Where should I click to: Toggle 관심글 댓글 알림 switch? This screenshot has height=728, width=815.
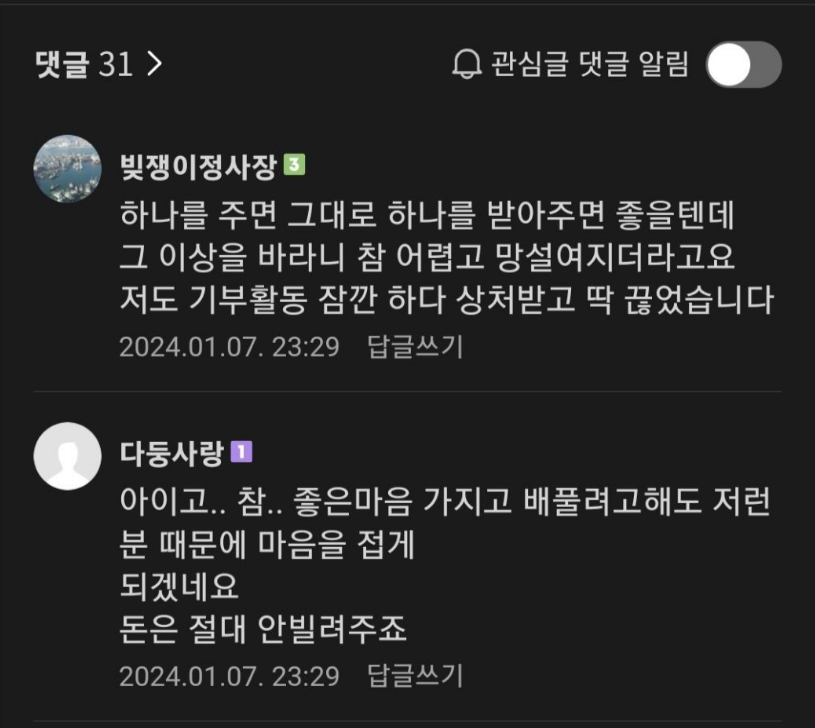pyautogui.click(x=743, y=65)
